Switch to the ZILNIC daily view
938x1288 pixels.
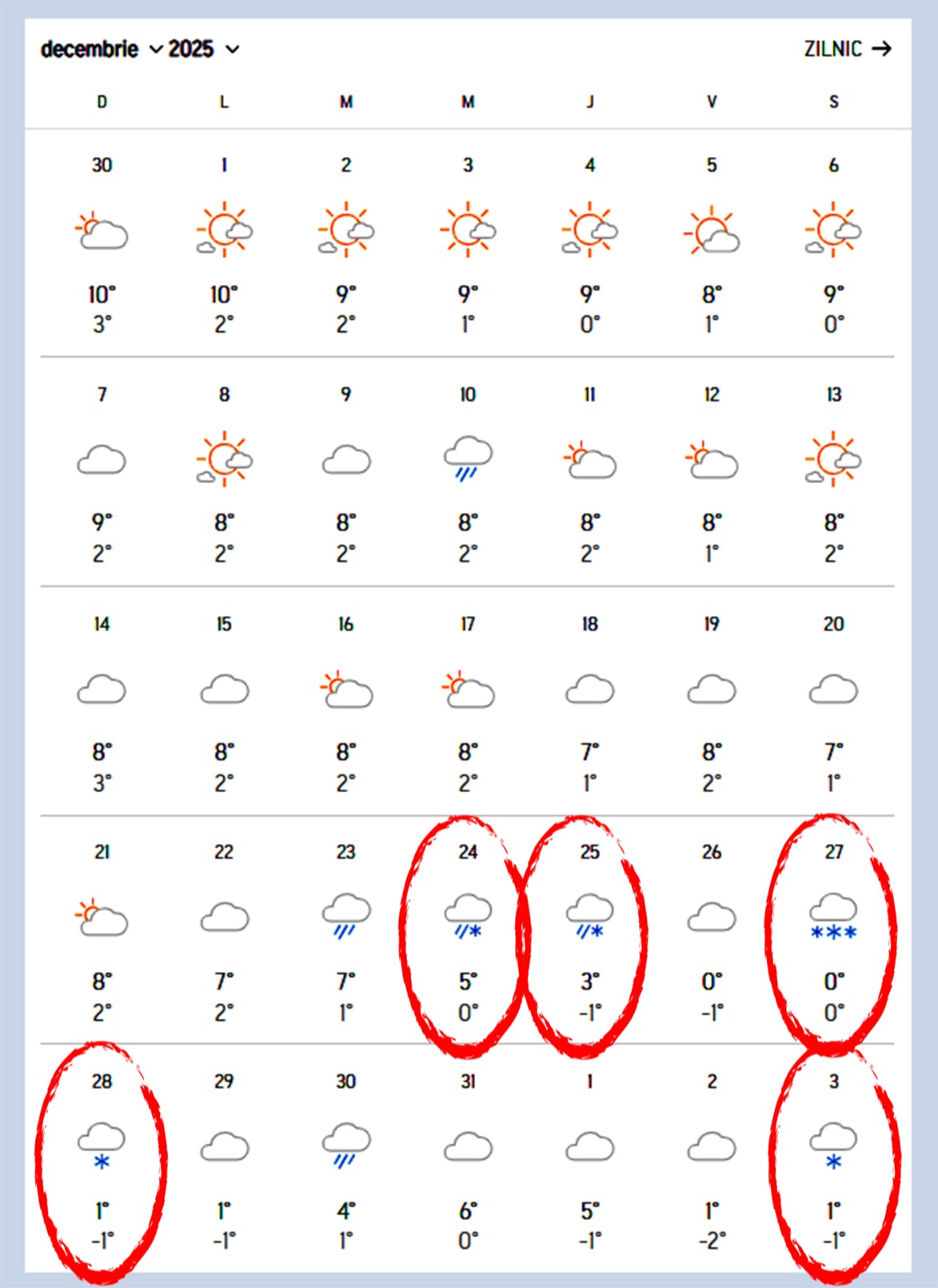tap(847, 49)
